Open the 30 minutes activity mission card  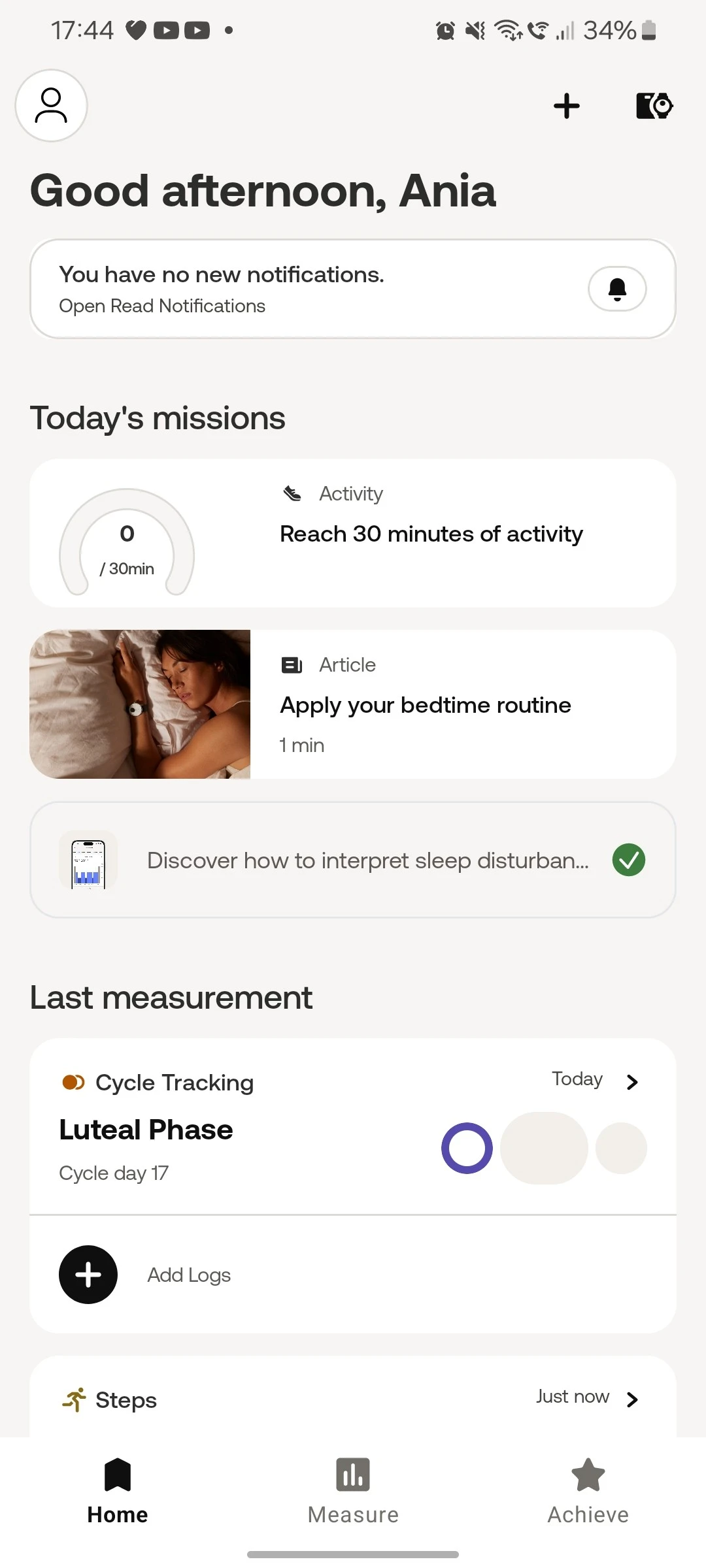pyautogui.click(x=353, y=533)
